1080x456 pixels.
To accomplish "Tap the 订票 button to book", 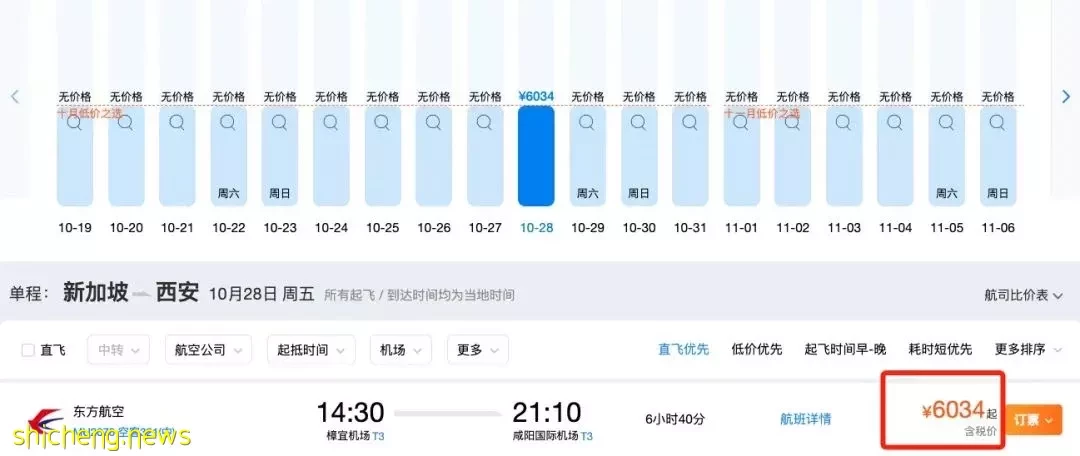I will 1033,420.
